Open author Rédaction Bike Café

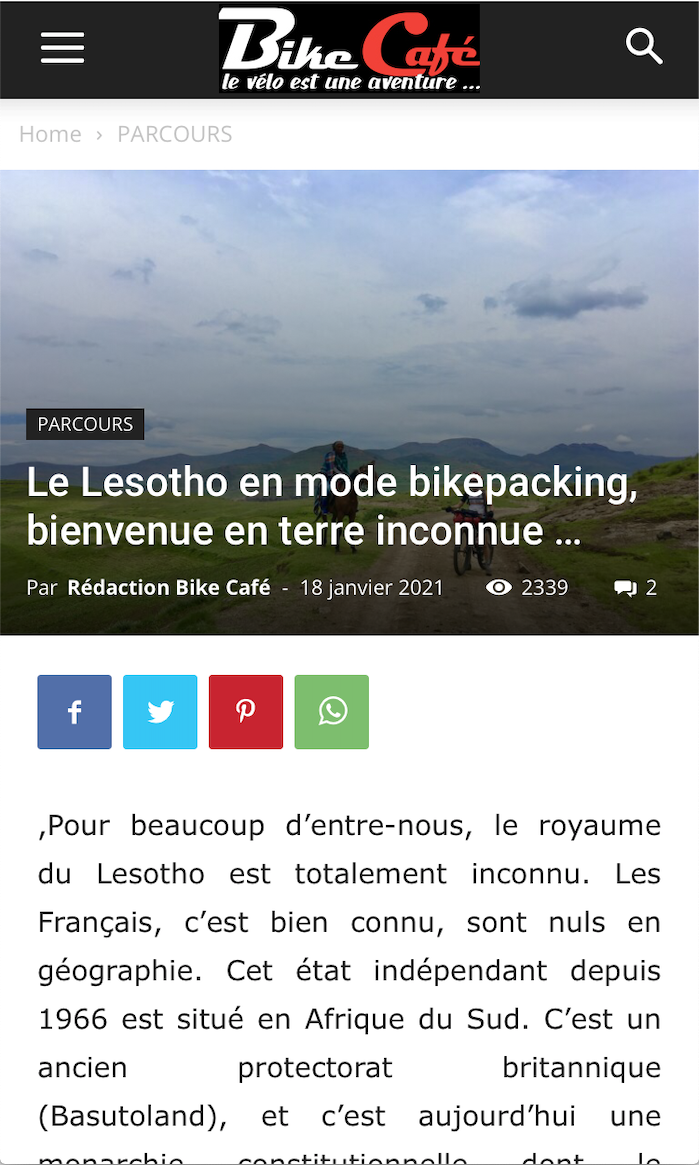(169, 588)
